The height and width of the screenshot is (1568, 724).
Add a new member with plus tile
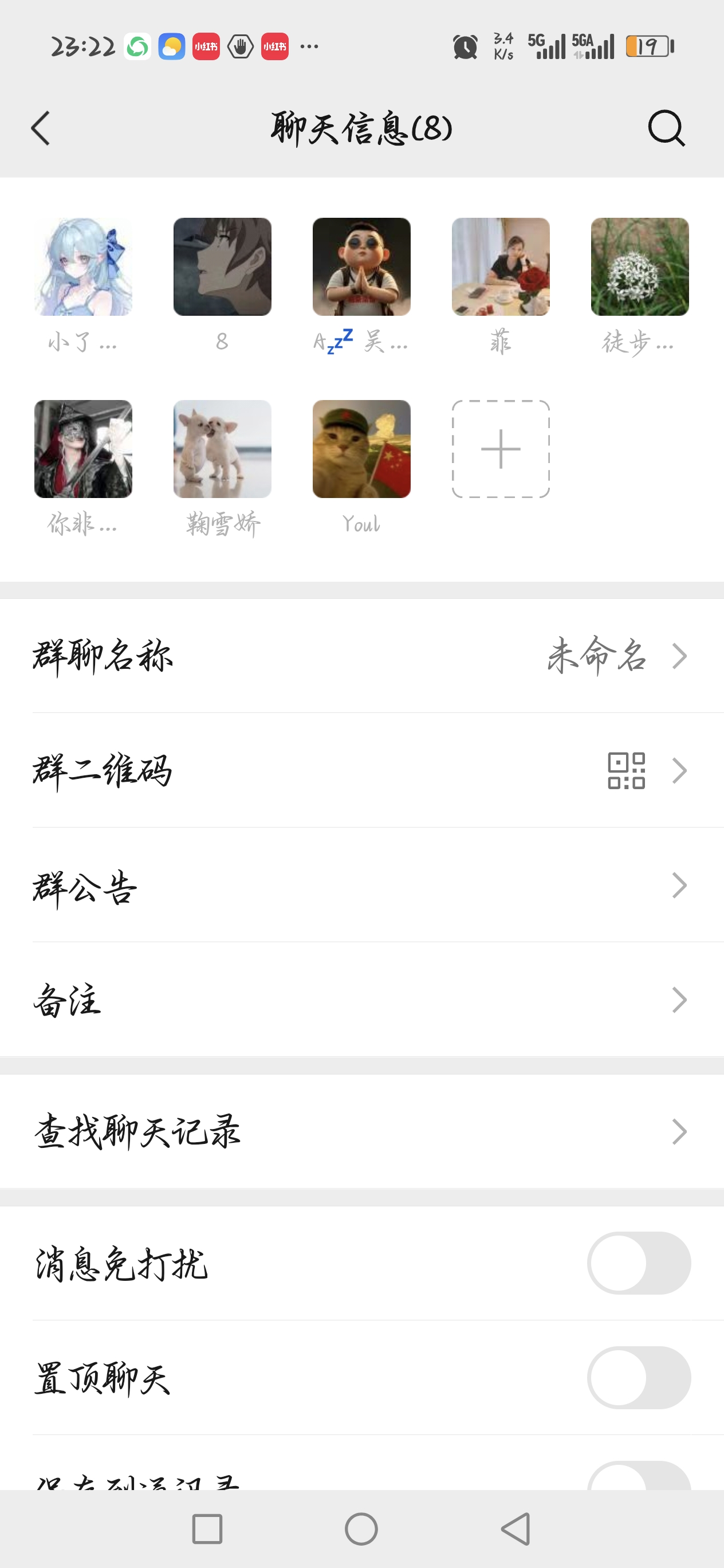(500, 449)
